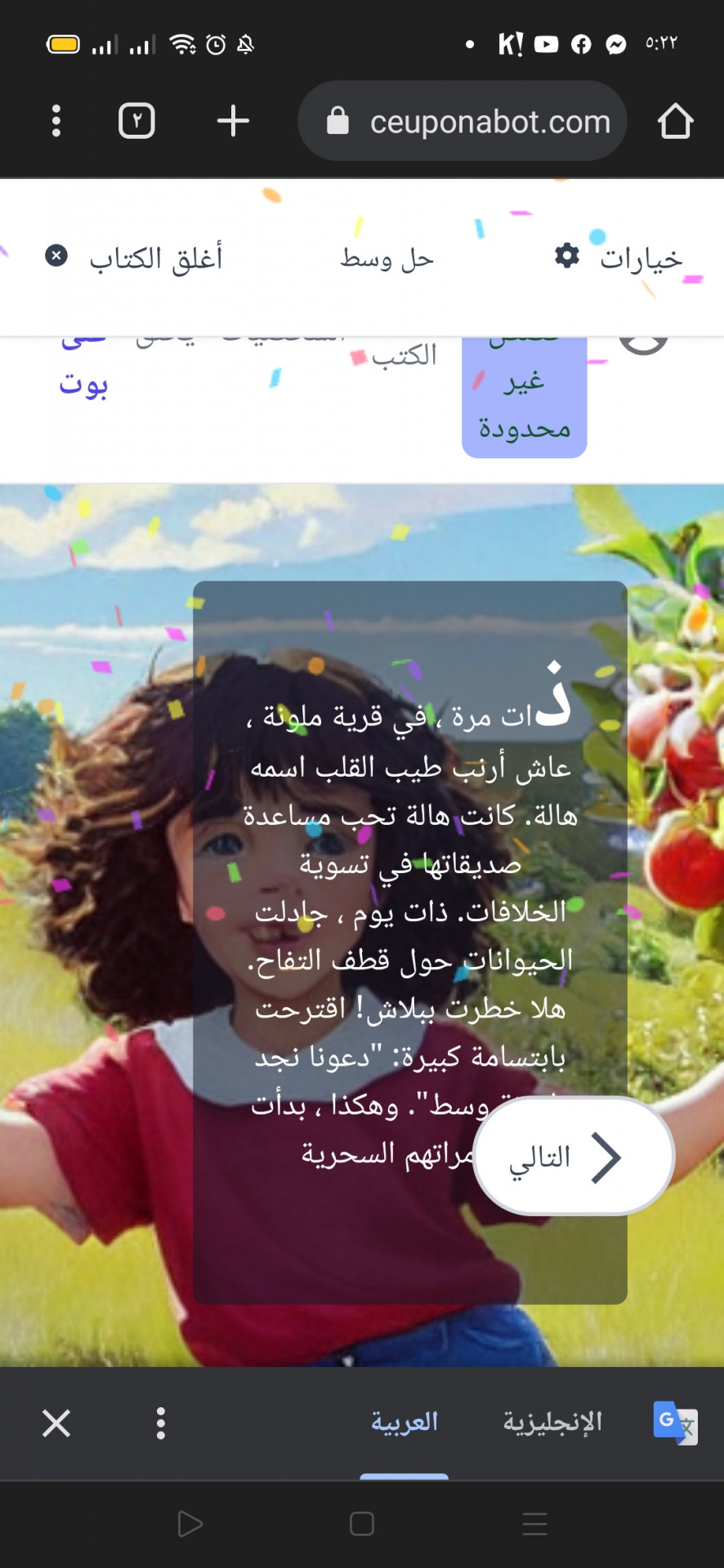Switch translation to العربية
The width and height of the screenshot is (724, 1568).
[404, 1423]
